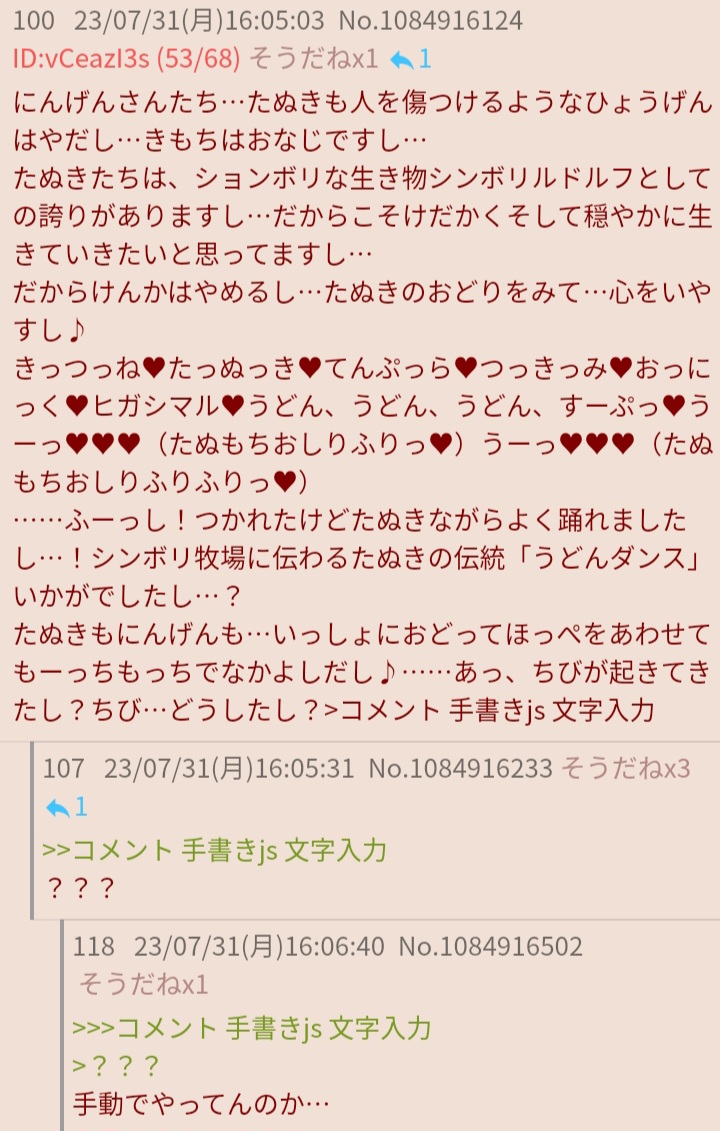
Task: Tap そうだねx1 on post 118
Action: (x=143, y=984)
